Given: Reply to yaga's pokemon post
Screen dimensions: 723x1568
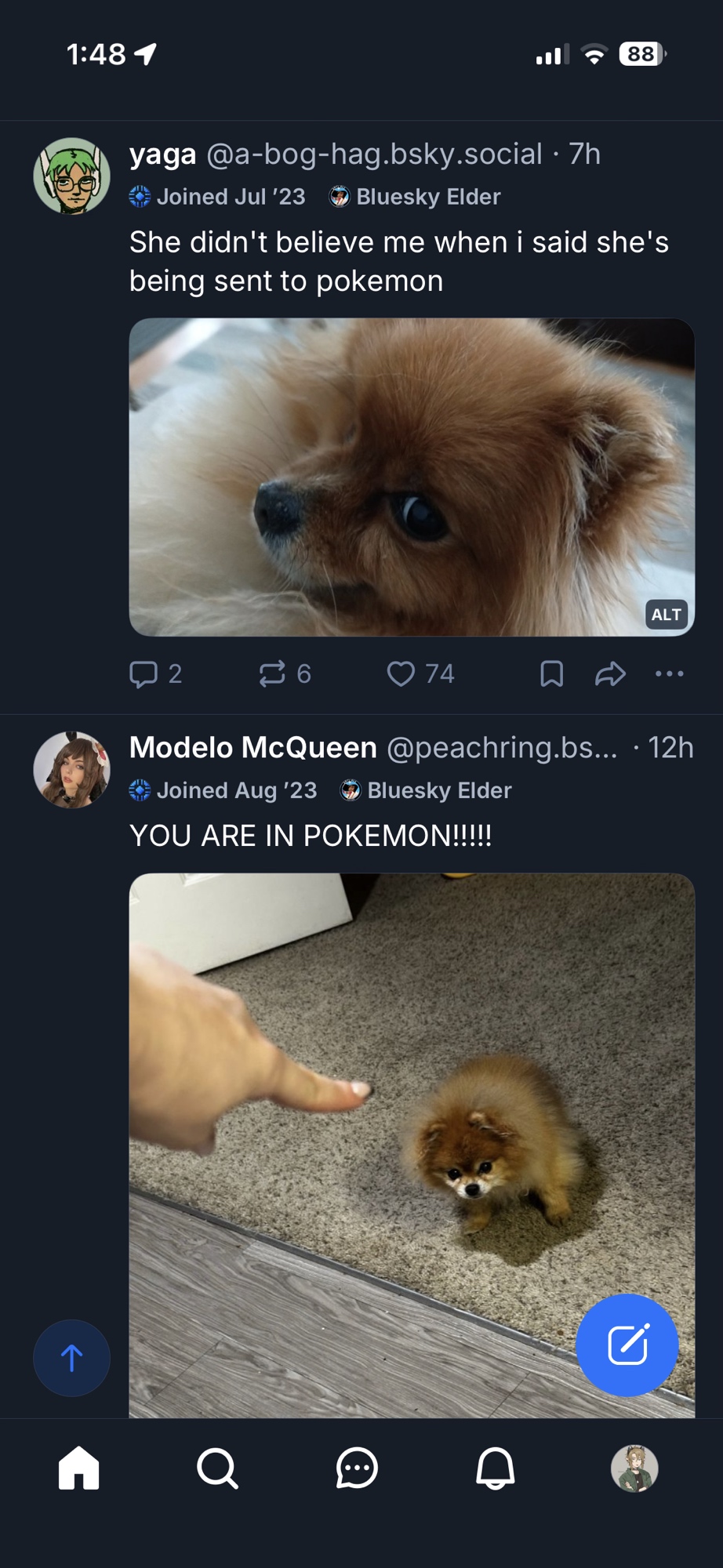Looking at the screenshot, I should pyautogui.click(x=144, y=673).
